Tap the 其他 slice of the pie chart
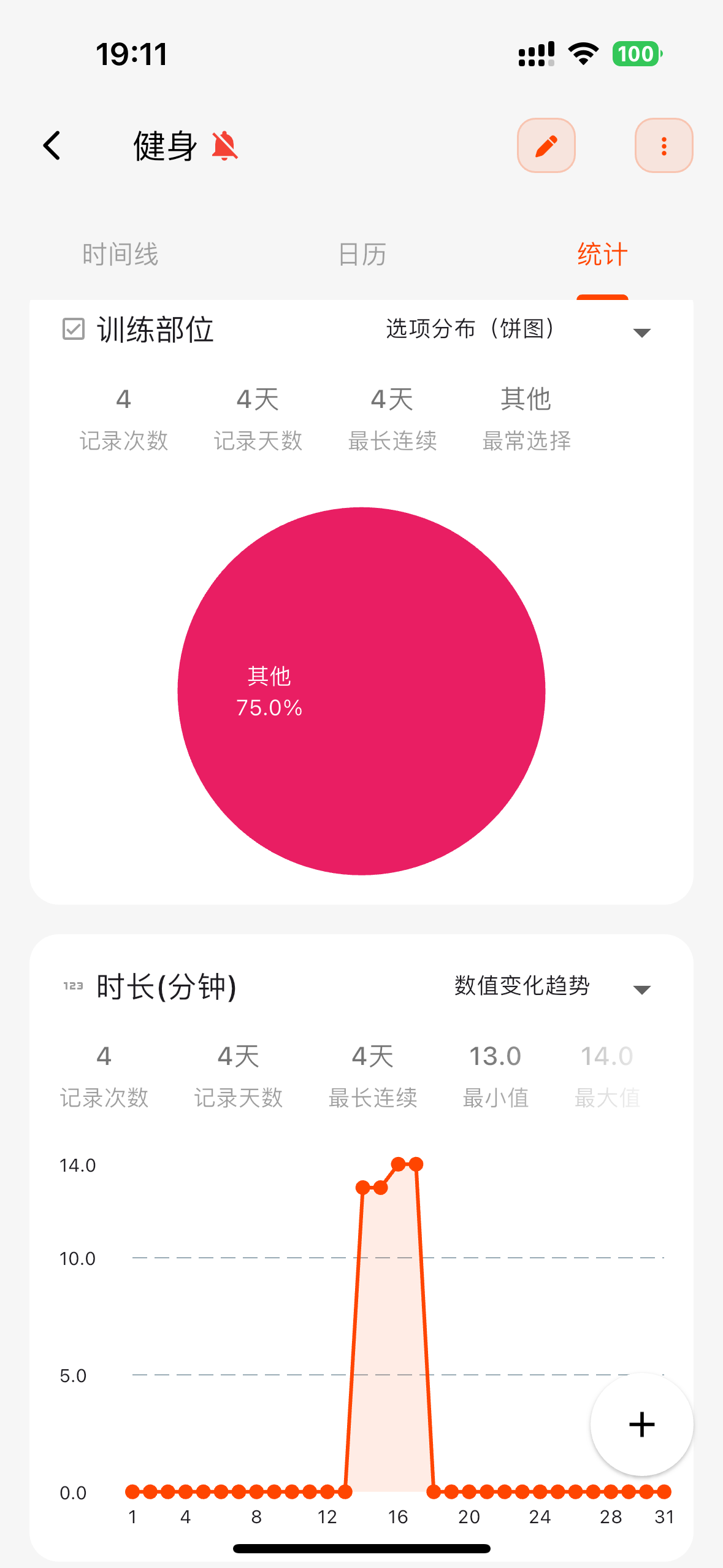723x1568 pixels. [x=361, y=691]
